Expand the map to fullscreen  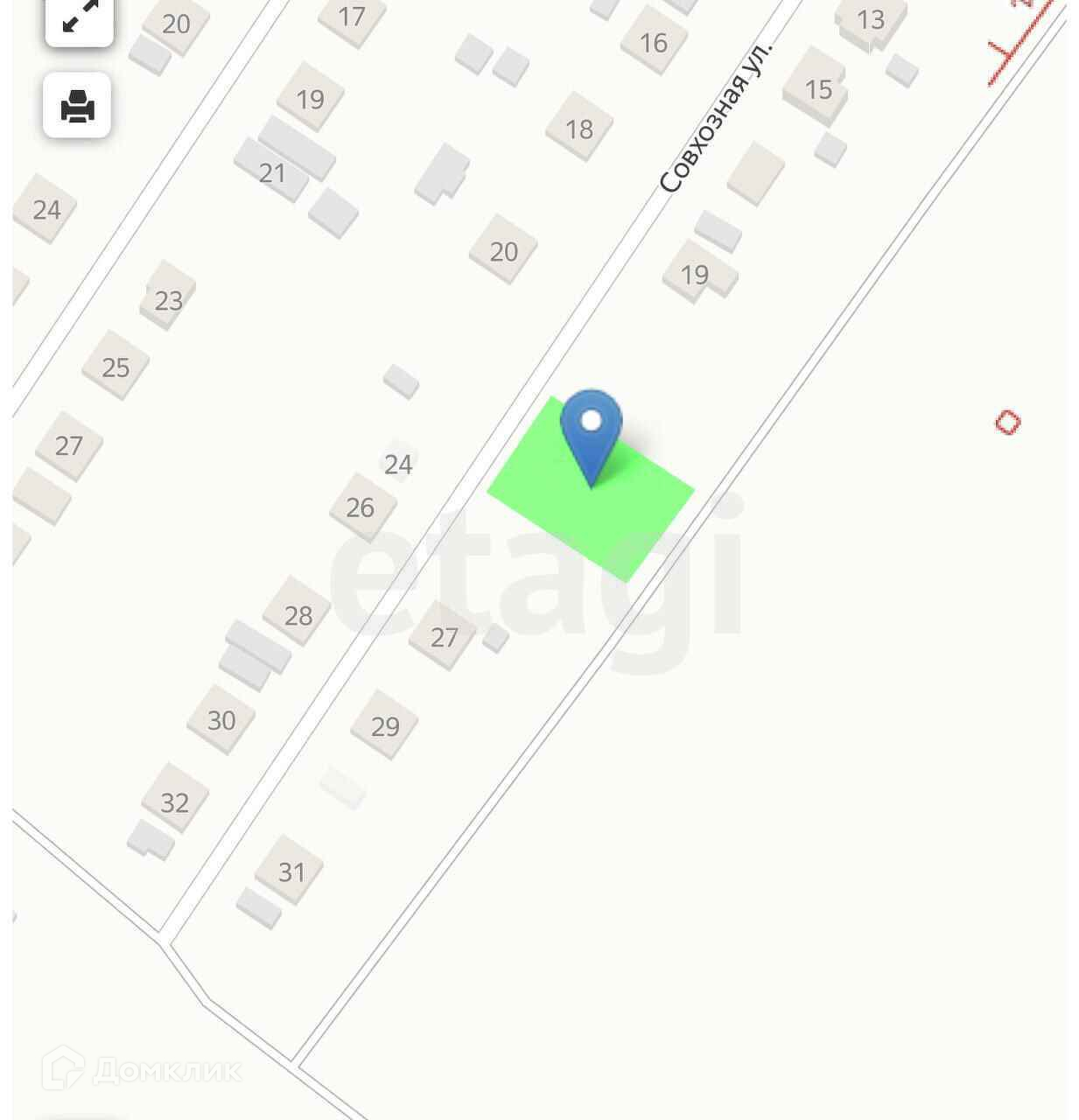79,19
